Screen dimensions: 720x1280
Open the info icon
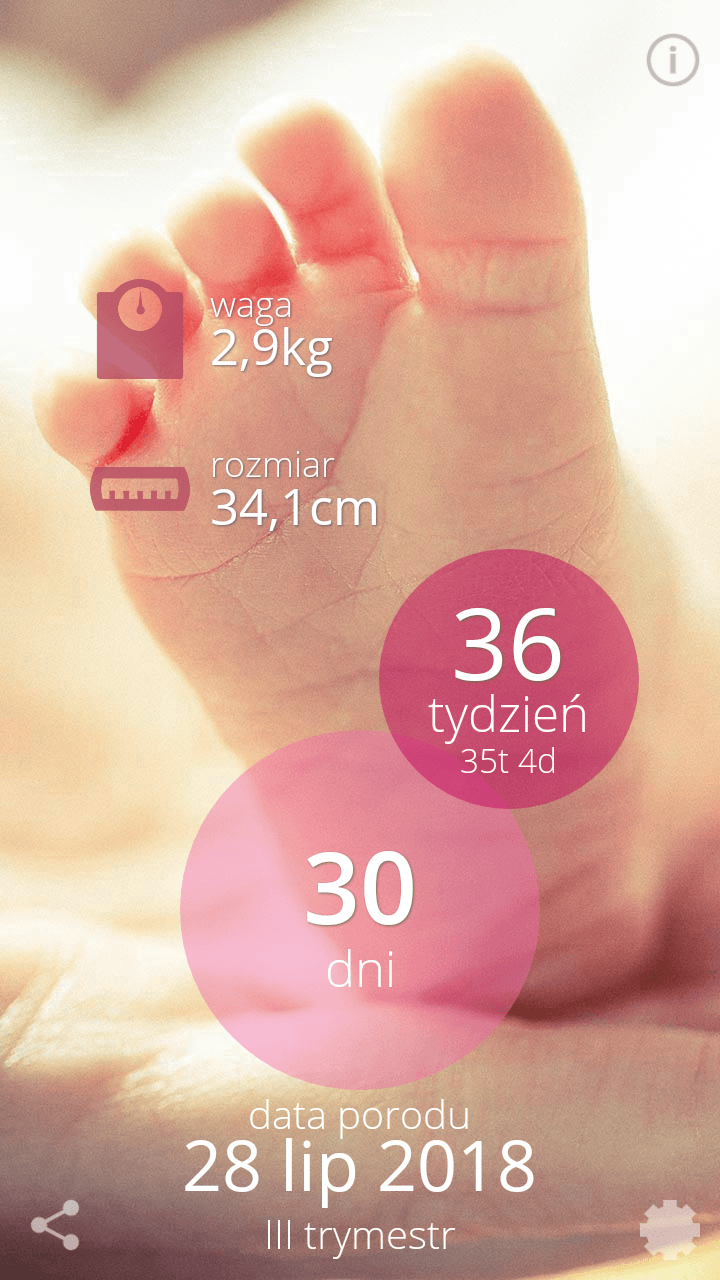672,60
